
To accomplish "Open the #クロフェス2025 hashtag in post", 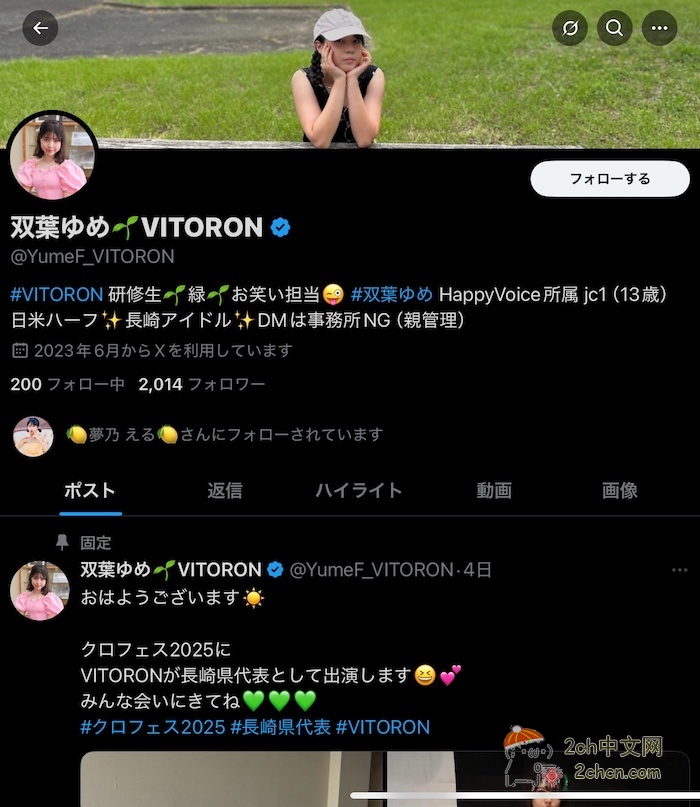I will [152, 727].
